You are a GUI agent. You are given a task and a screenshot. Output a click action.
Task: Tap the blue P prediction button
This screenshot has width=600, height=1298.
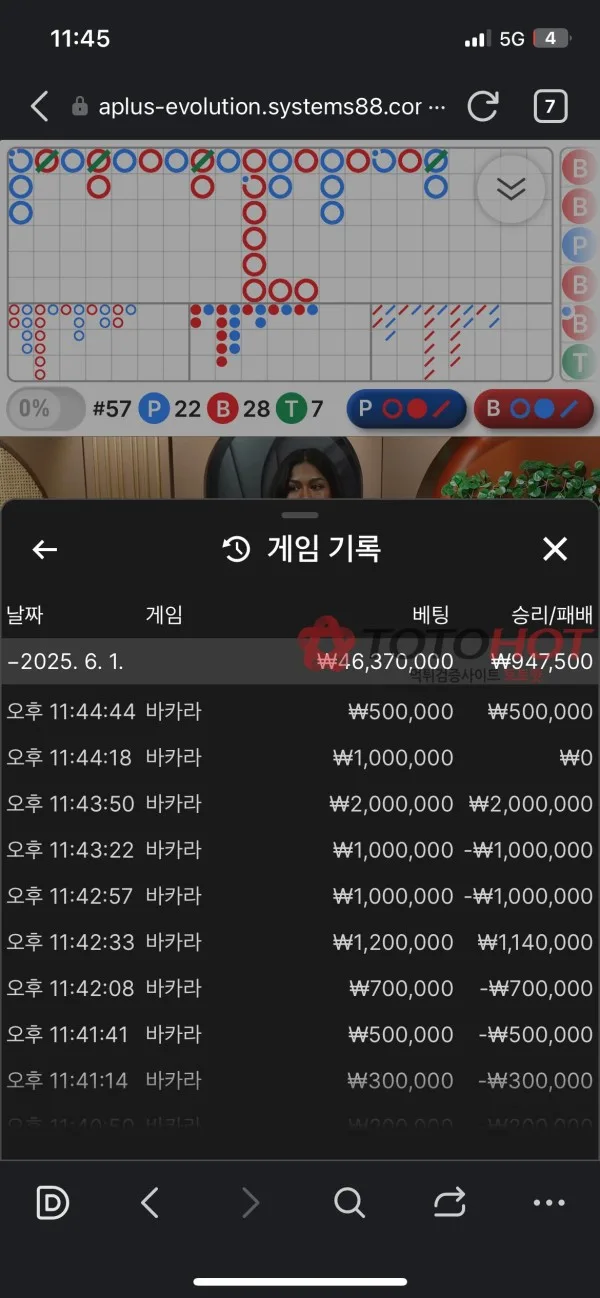406,409
